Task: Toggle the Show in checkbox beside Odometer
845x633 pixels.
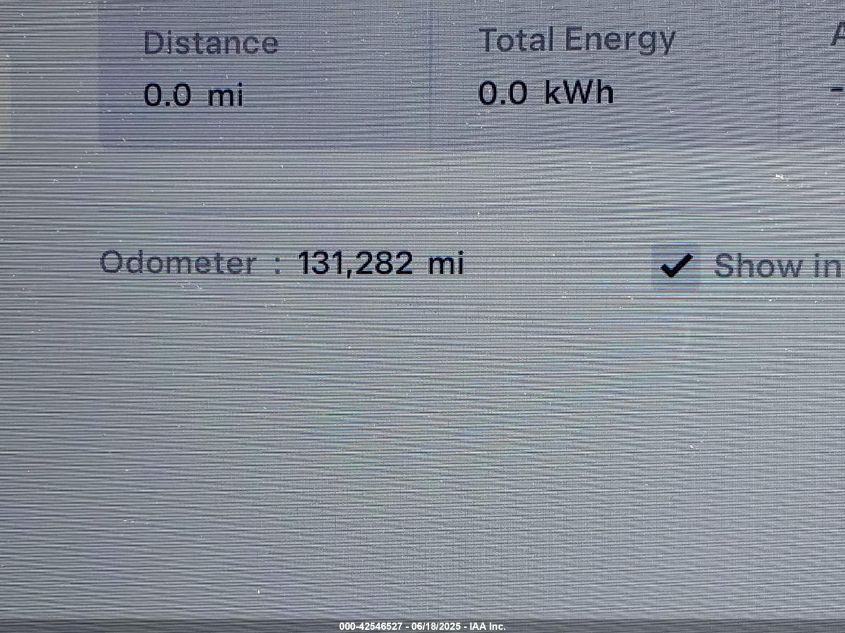Action: click(x=677, y=266)
